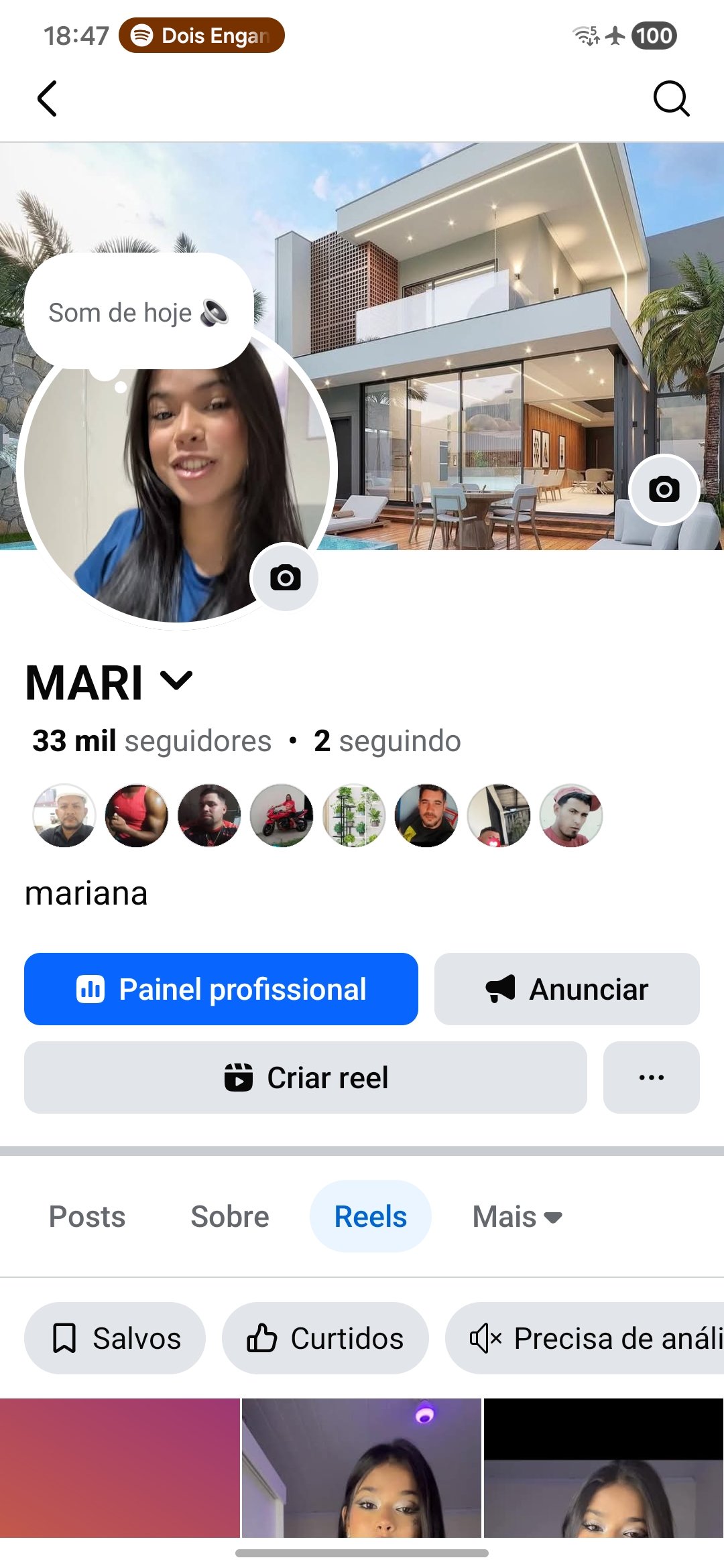Click the reel clapper icon on Criar reel
The height and width of the screenshot is (1568, 724).
(238, 1077)
